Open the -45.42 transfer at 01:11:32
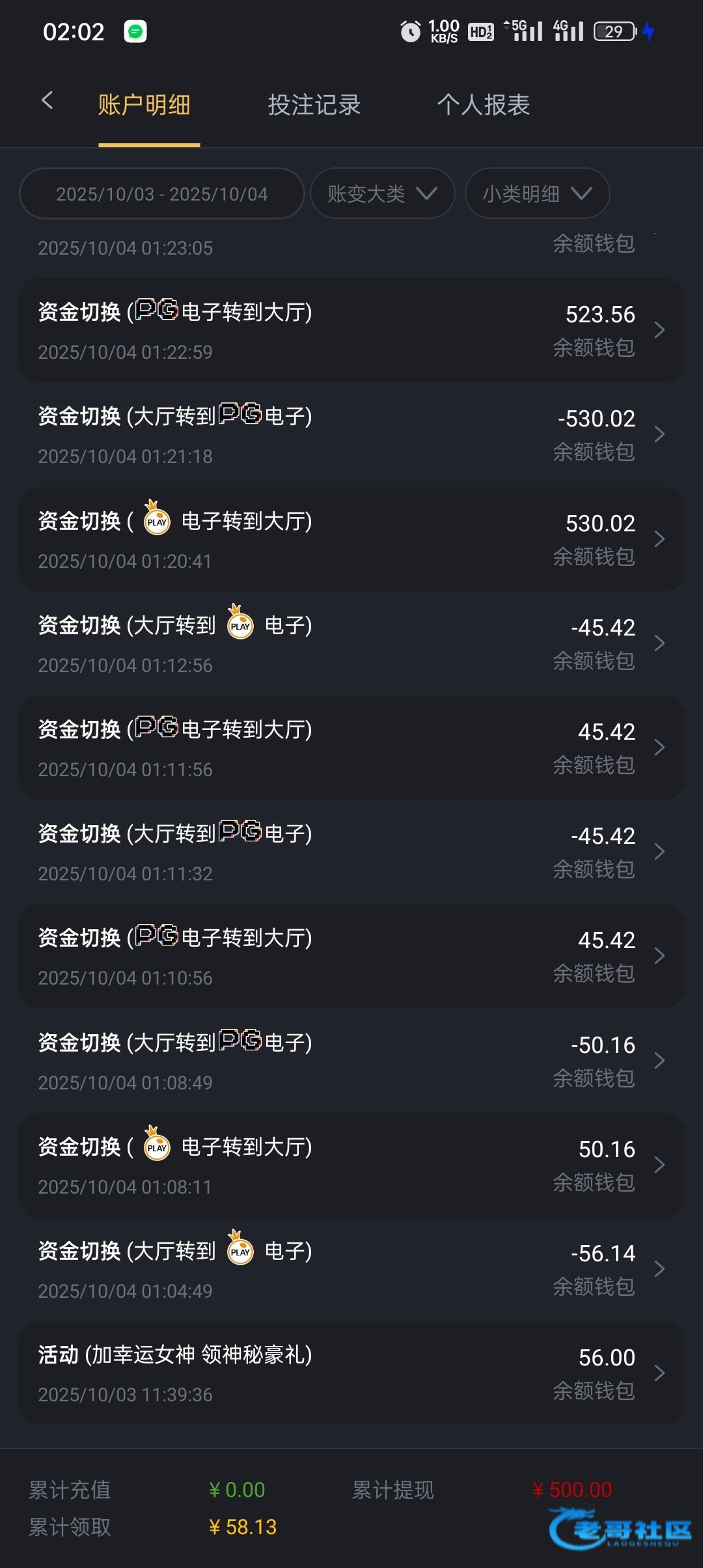This screenshot has width=703, height=1568. tap(351, 852)
